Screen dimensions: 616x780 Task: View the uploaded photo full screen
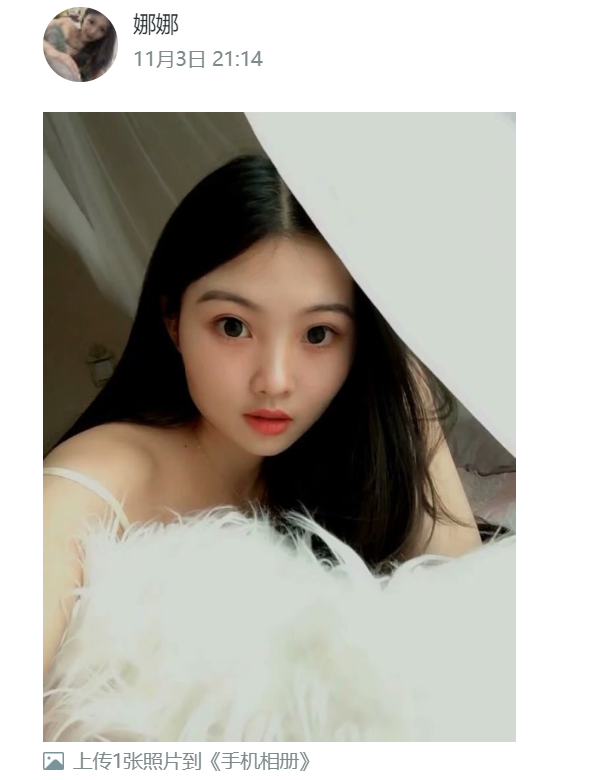(x=279, y=426)
